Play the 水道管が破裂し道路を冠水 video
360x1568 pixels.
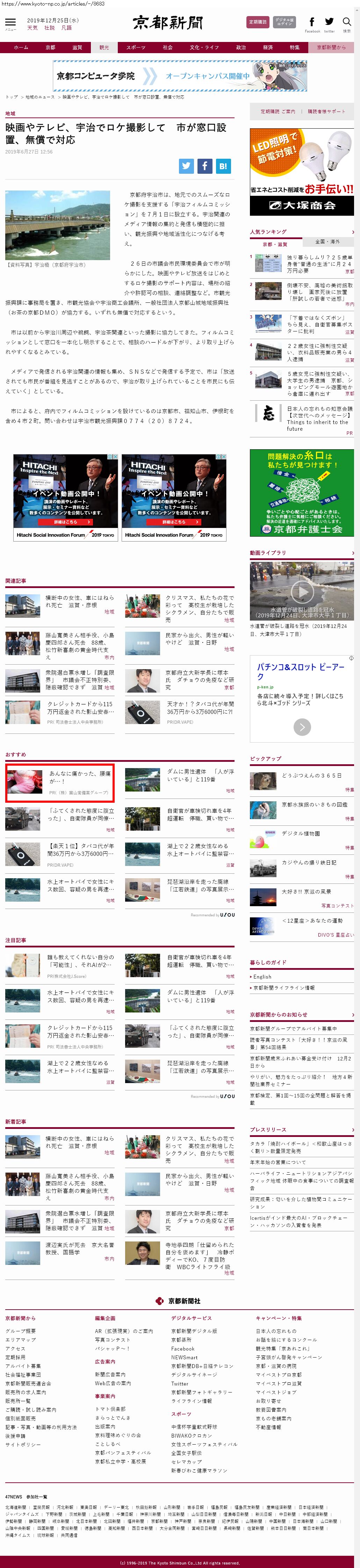(302, 590)
